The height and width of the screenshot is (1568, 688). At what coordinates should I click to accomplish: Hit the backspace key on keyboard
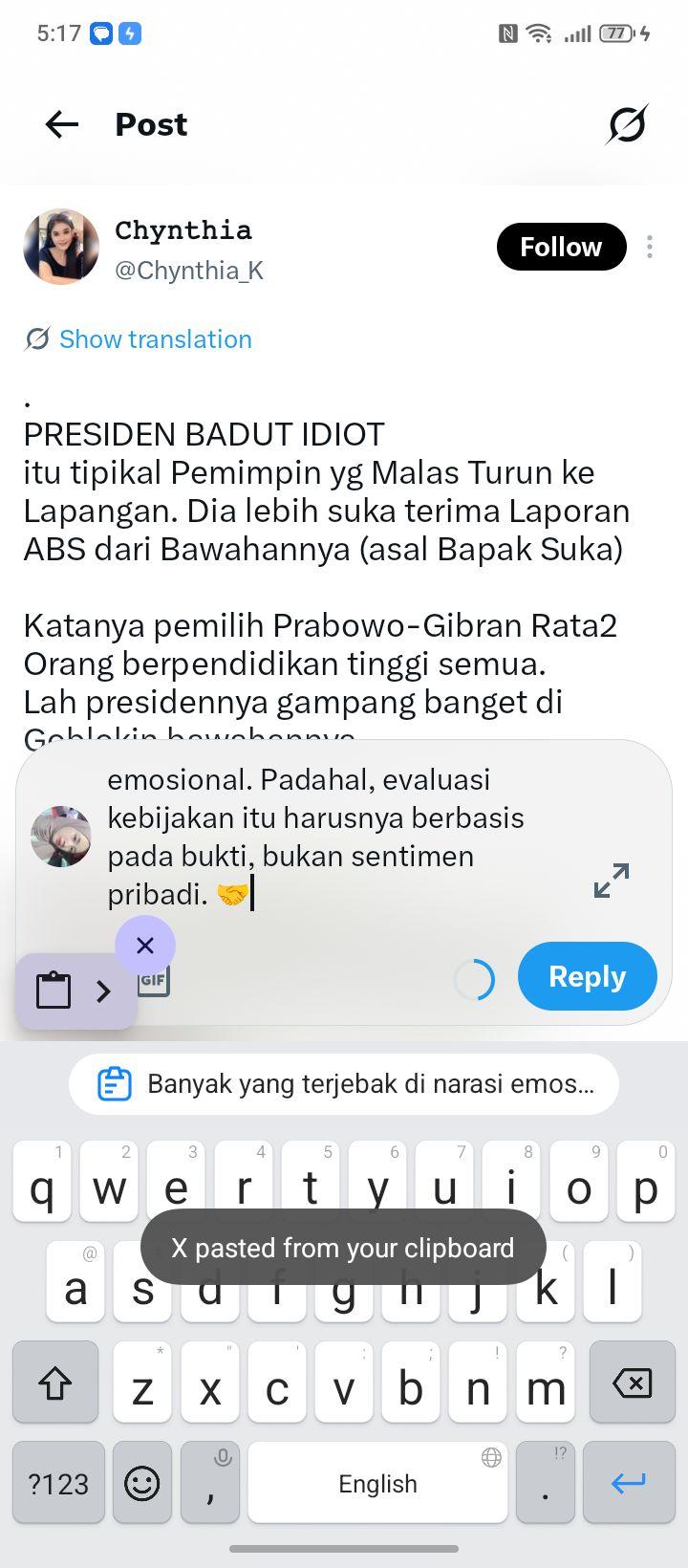(632, 1383)
